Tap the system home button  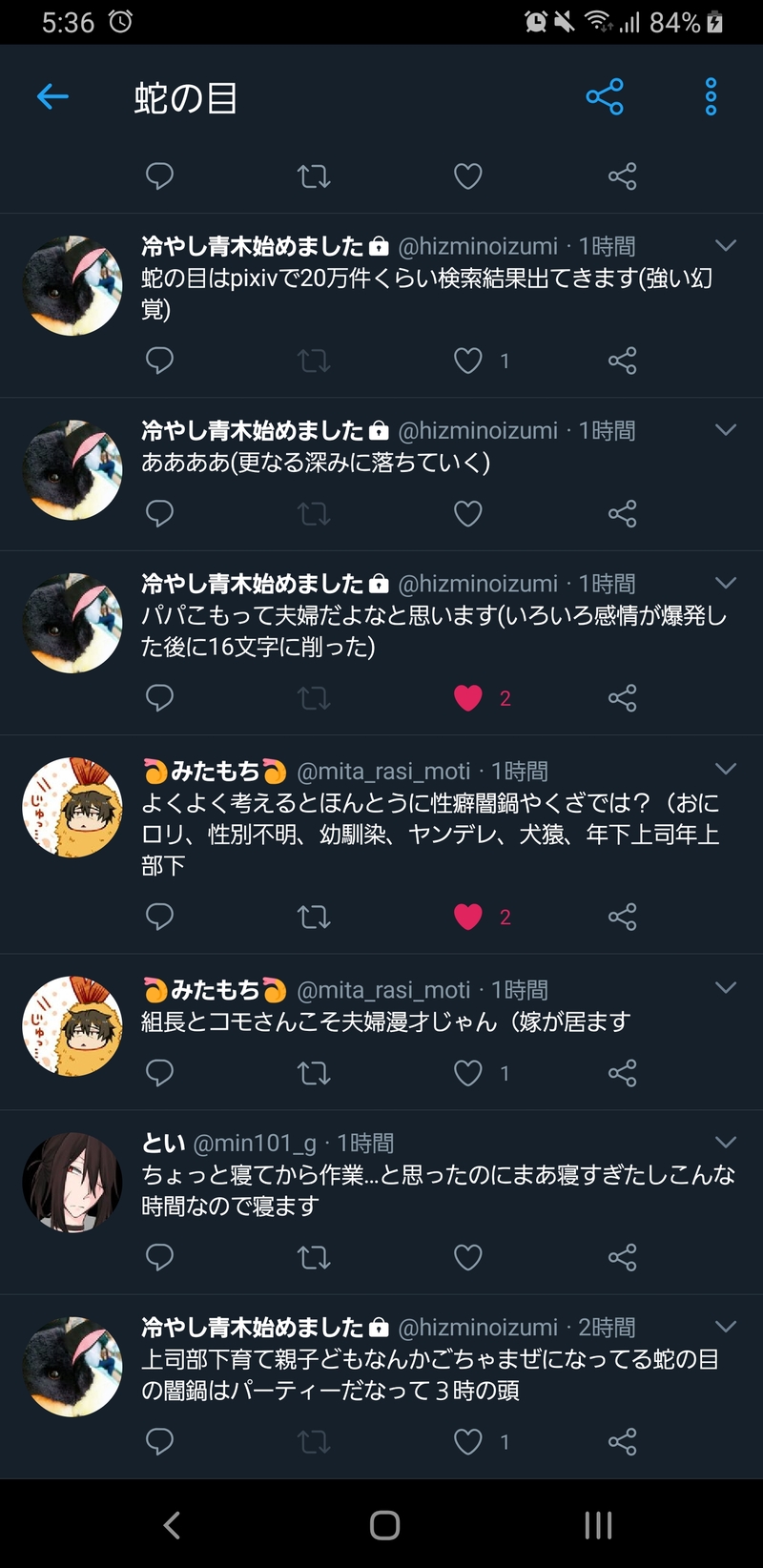pyautogui.click(x=384, y=1525)
